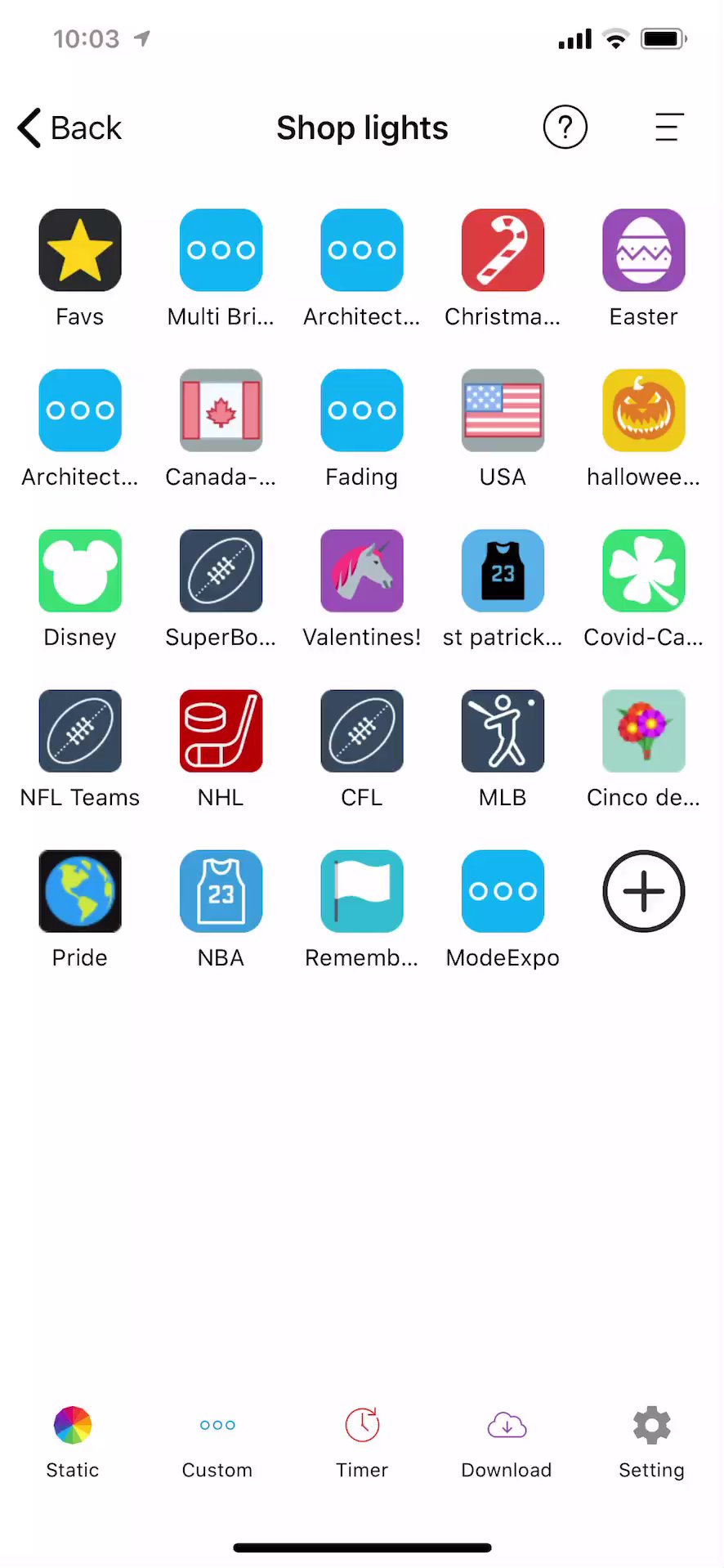Choose the USA flag category
724x1568 pixels.
tap(503, 411)
